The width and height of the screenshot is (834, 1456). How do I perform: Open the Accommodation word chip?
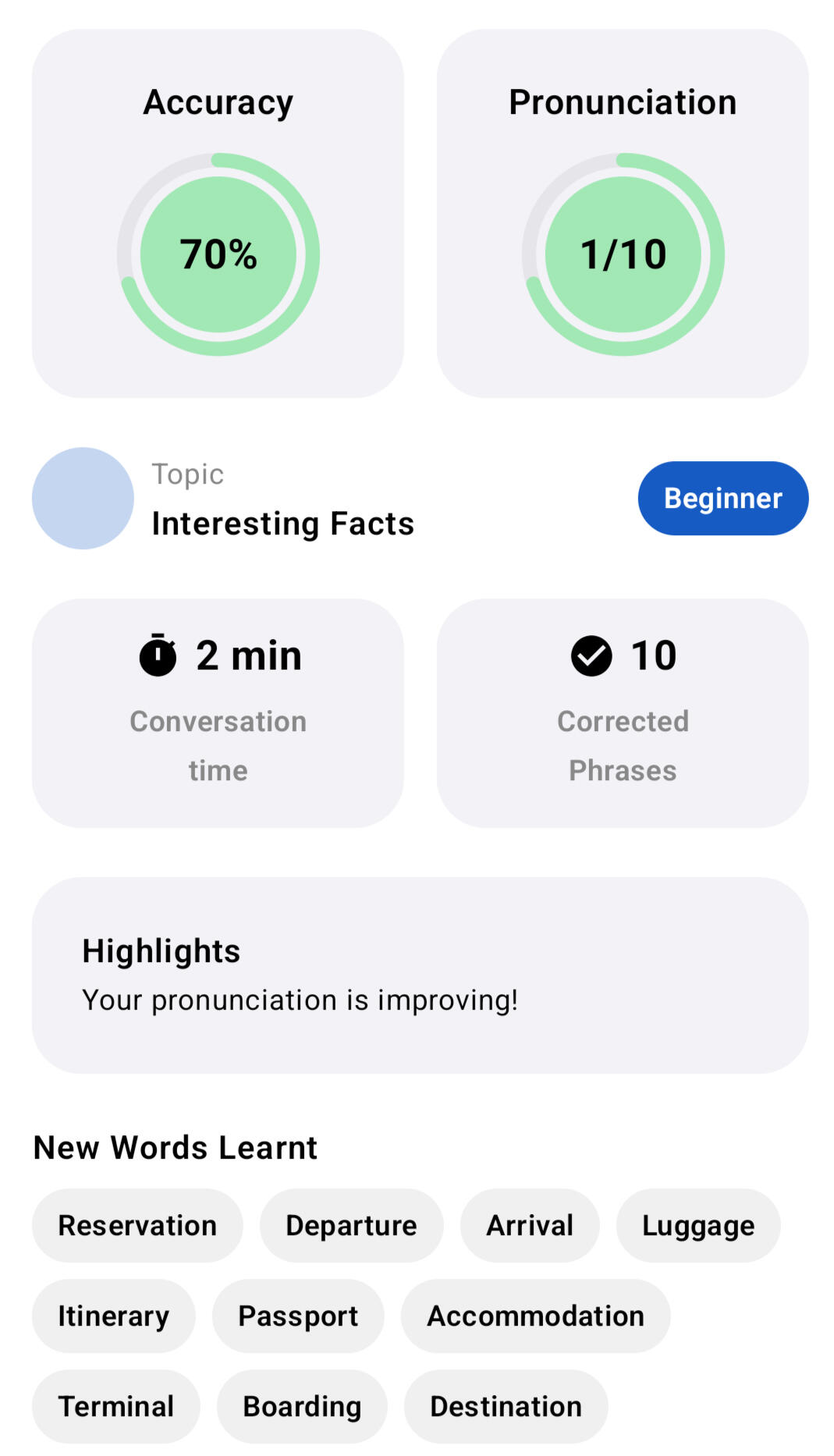pos(535,1316)
